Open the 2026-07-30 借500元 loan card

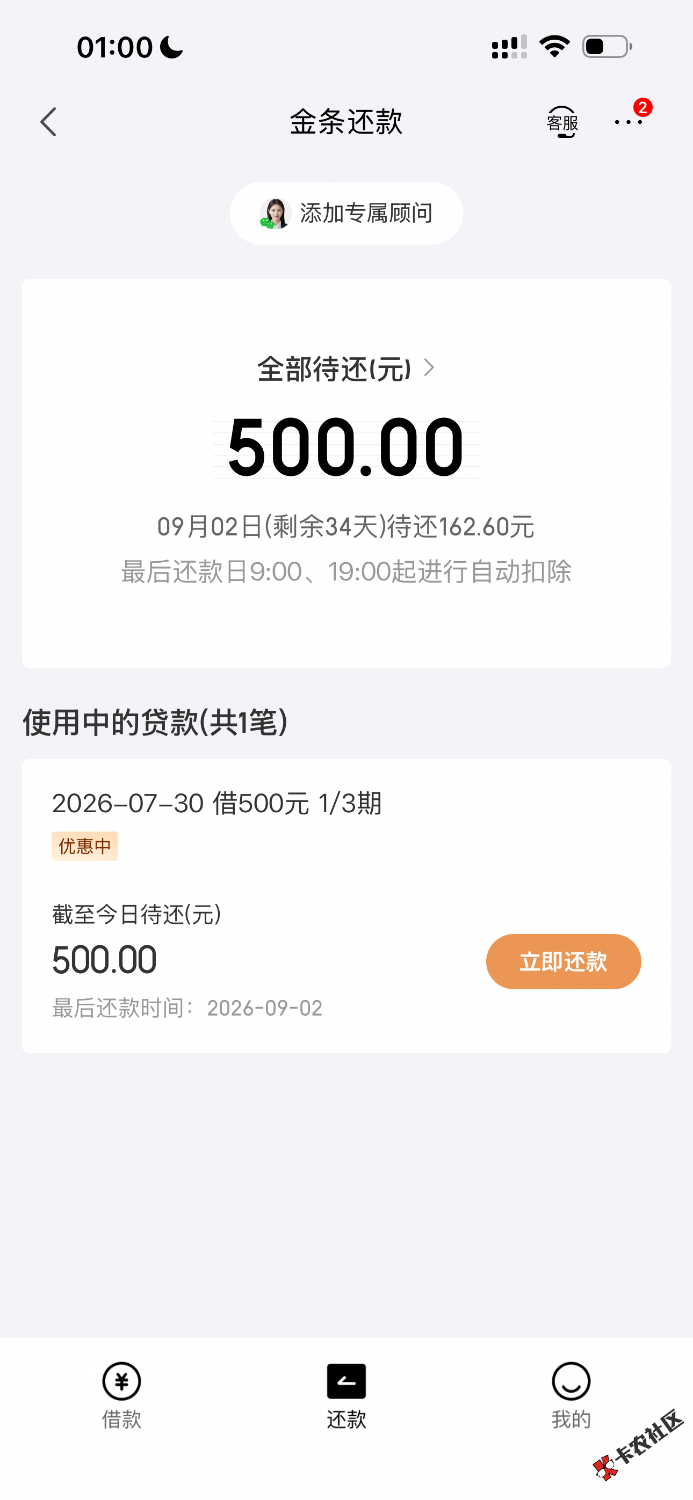coord(346,906)
